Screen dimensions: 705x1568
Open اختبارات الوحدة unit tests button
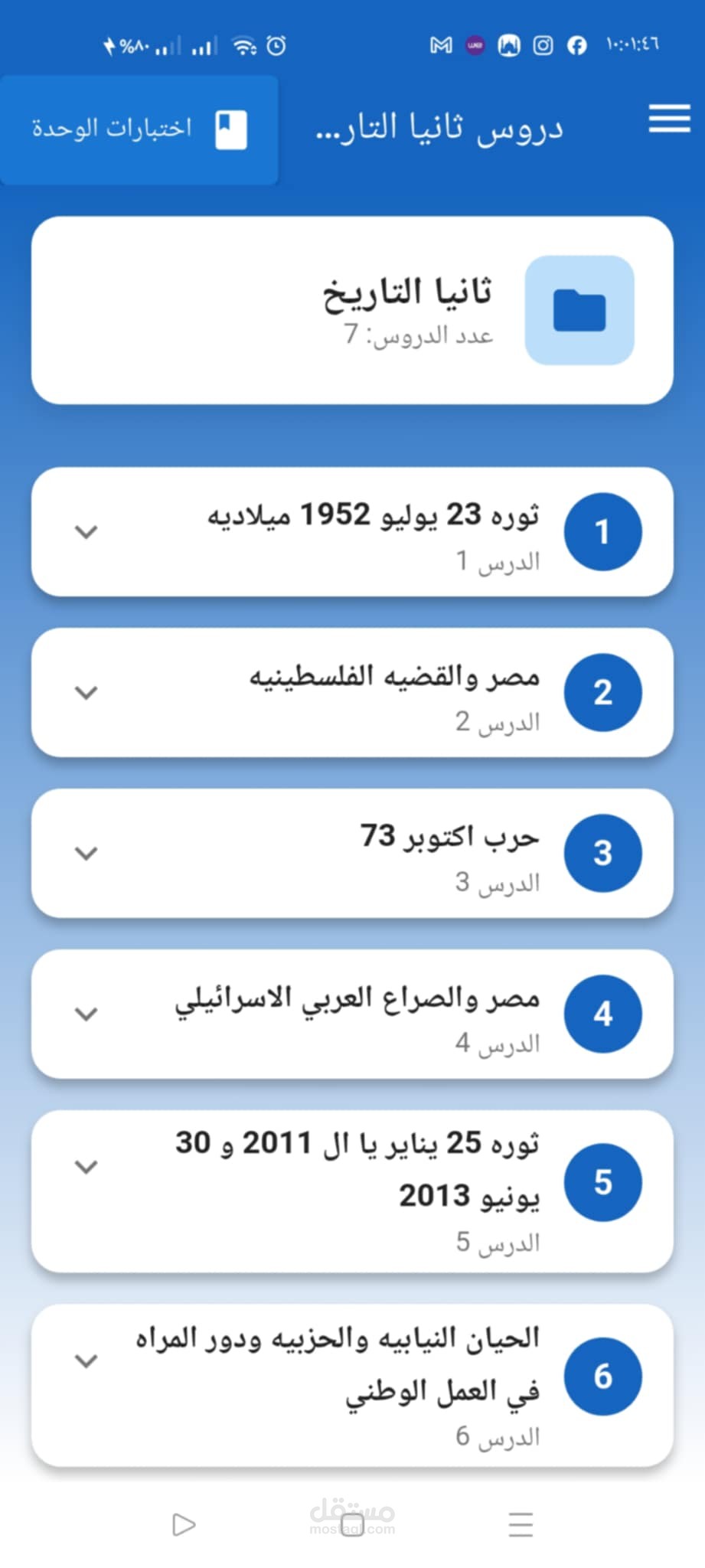(x=139, y=129)
